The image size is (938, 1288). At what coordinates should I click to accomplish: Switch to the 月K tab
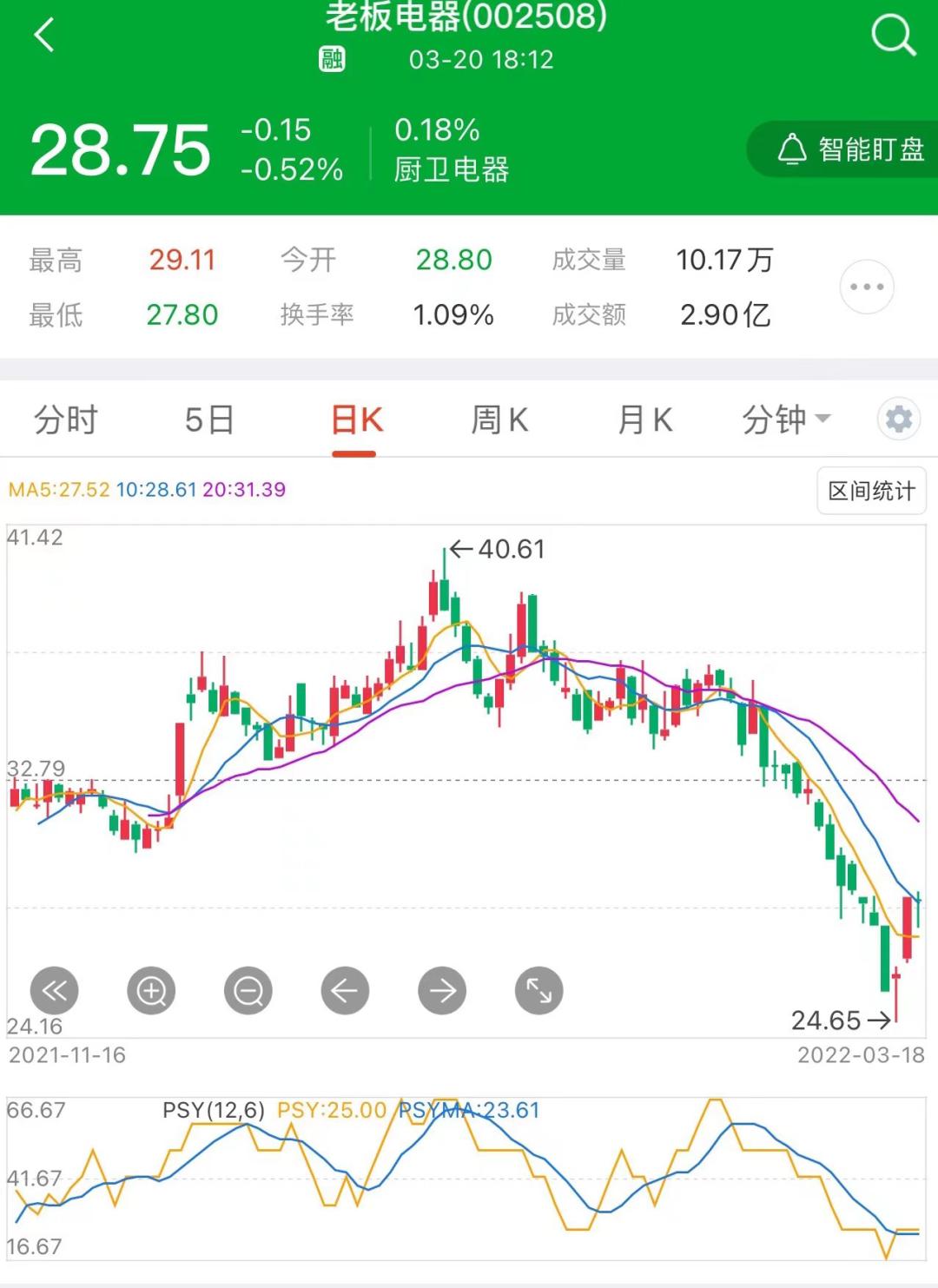coord(644,420)
